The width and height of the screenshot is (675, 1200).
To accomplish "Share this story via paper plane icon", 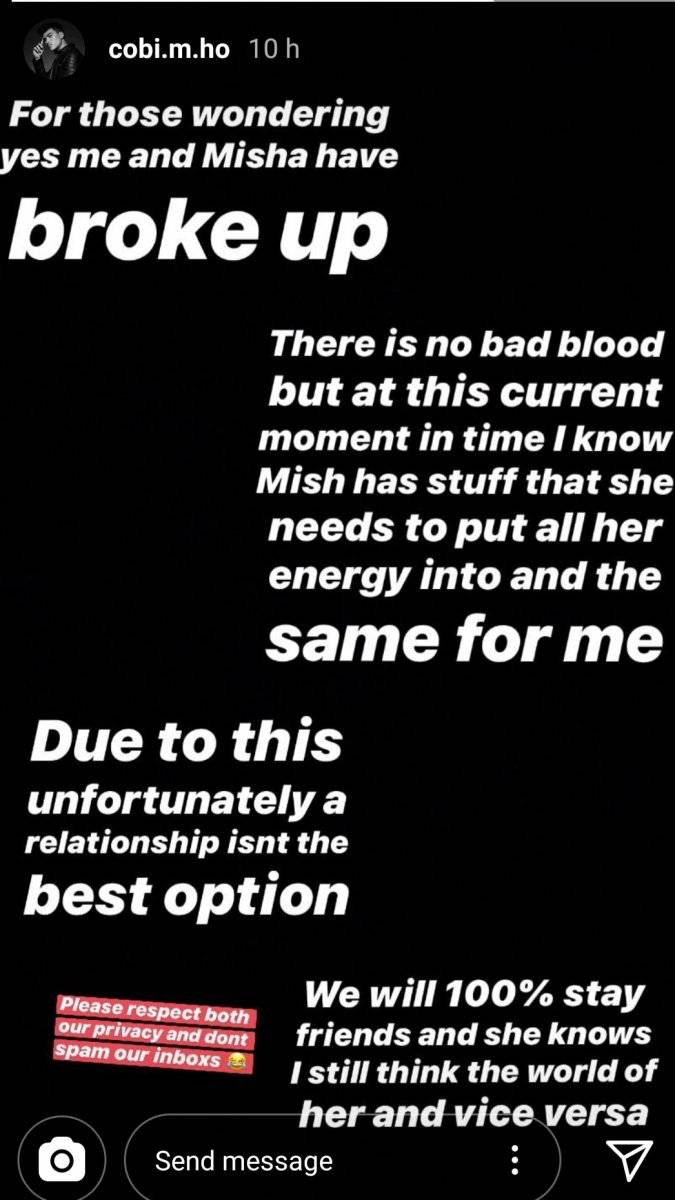I will [x=629, y=1160].
